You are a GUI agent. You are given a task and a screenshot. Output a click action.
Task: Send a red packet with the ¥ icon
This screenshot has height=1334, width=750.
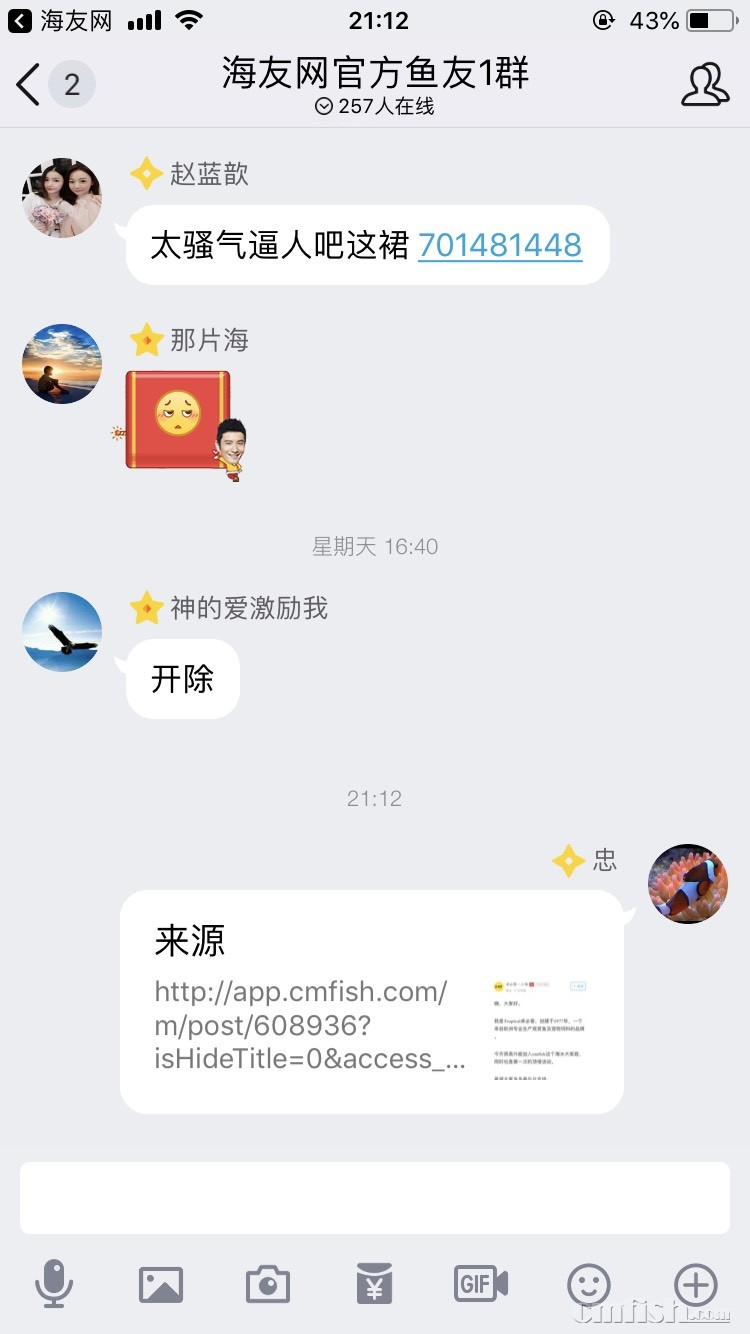click(374, 1283)
